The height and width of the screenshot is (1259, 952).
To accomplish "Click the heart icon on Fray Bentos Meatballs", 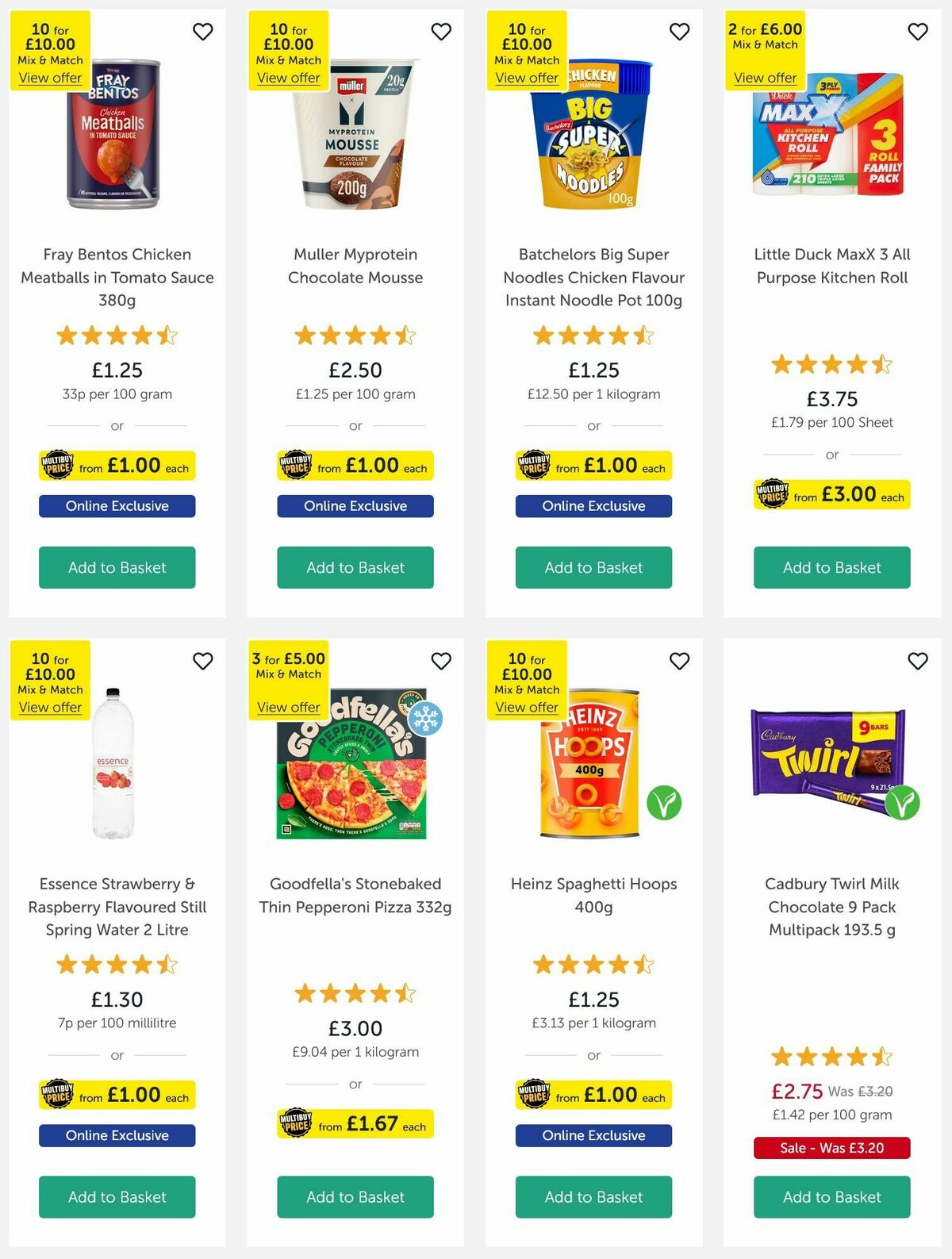I will pyautogui.click(x=203, y=32).
